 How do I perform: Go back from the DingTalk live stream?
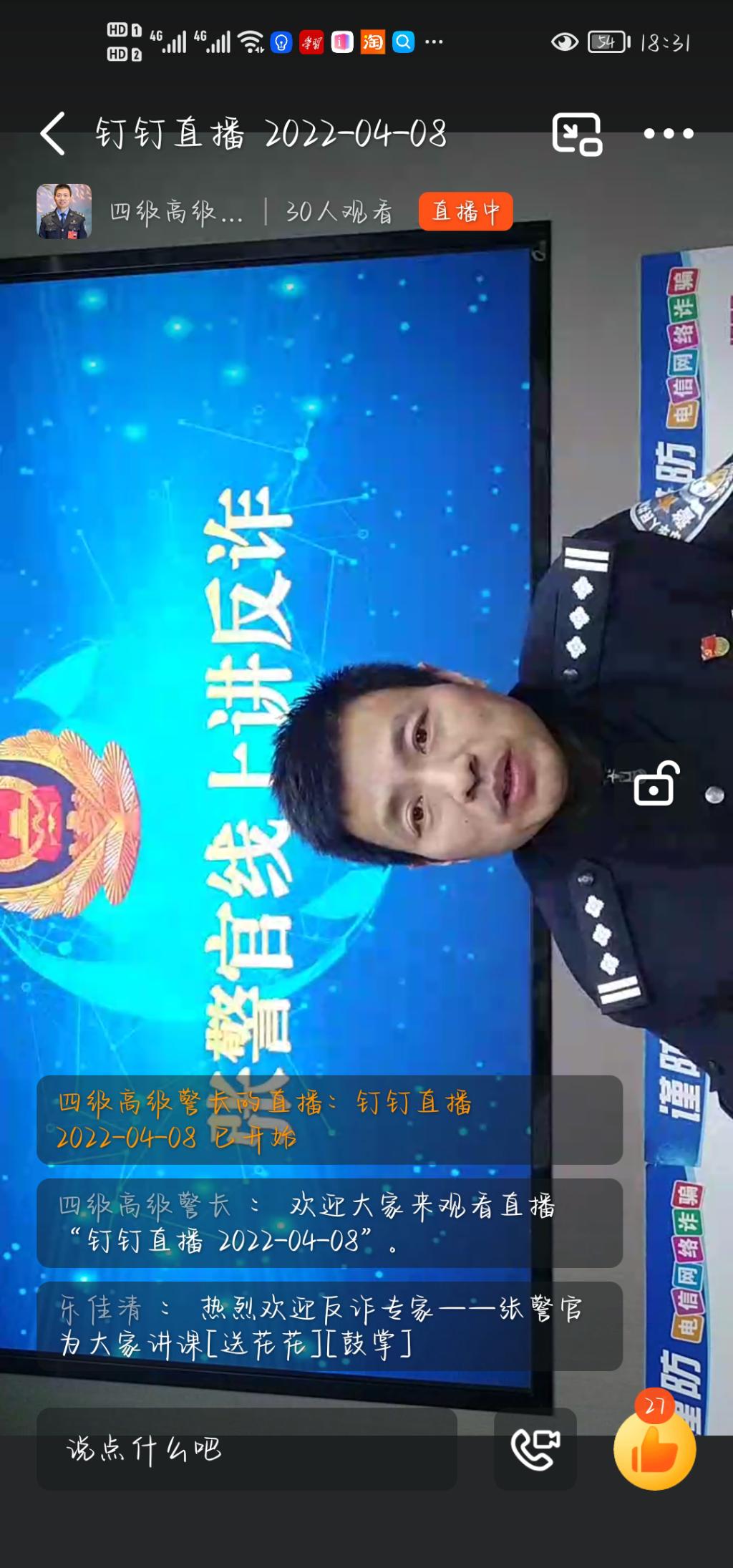53,133
